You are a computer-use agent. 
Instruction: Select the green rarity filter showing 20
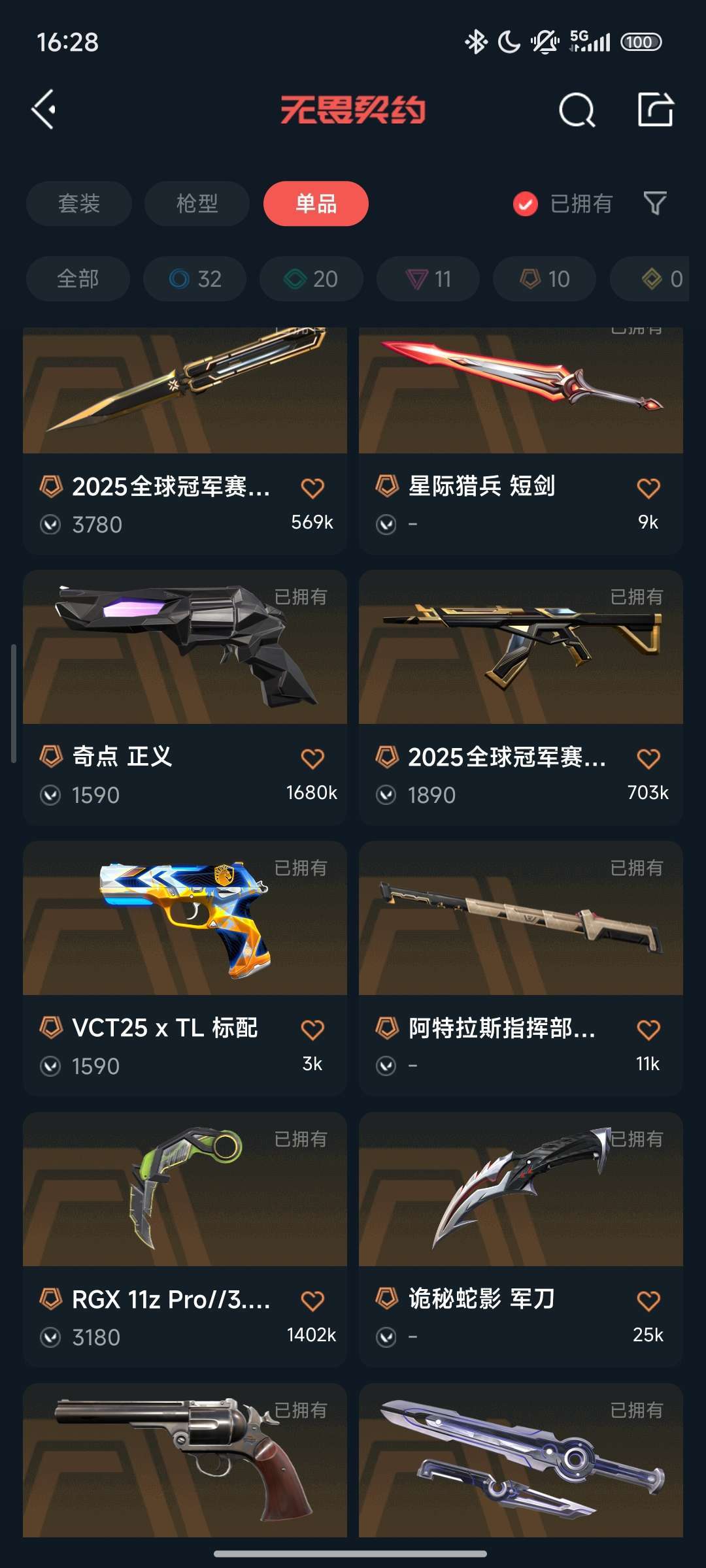311,279
